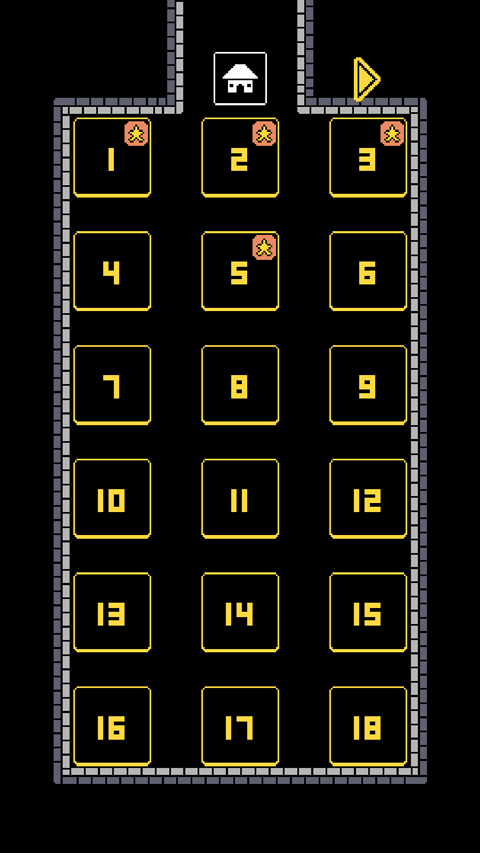
Task: Choose level 15
Action: point(368,612)
